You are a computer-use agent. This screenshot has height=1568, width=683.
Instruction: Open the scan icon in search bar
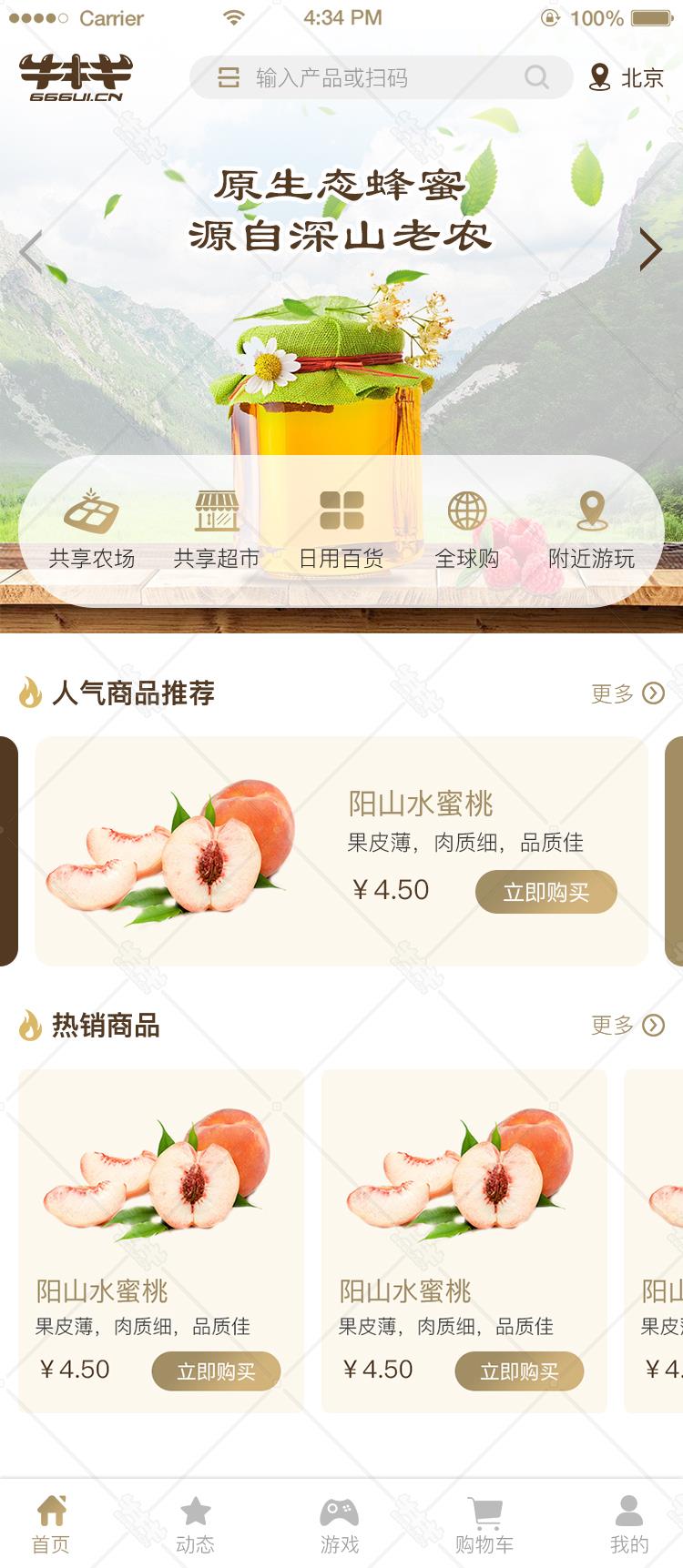click(228, 78)
